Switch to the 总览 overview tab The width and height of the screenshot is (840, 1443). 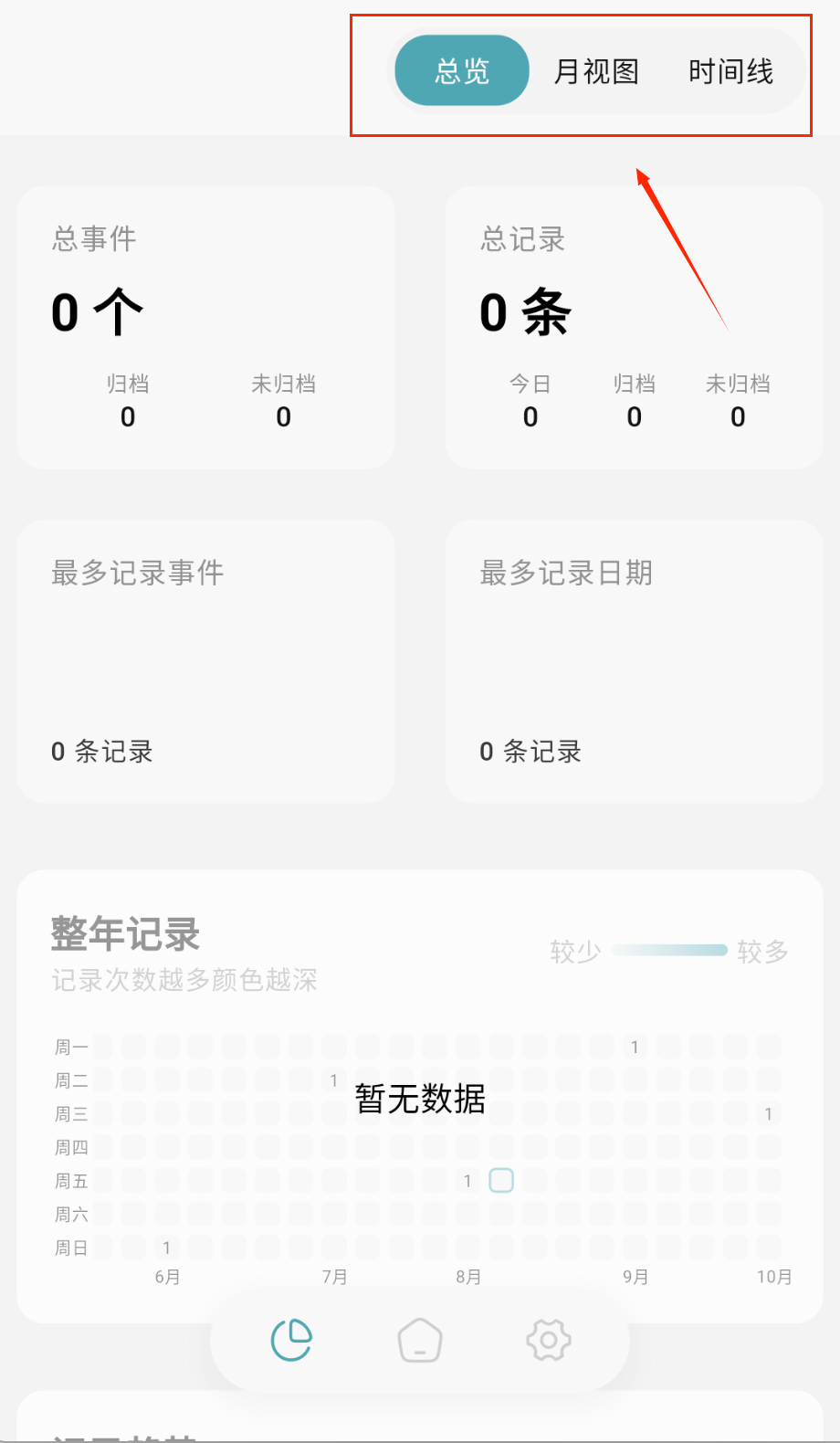pos(462,71)
